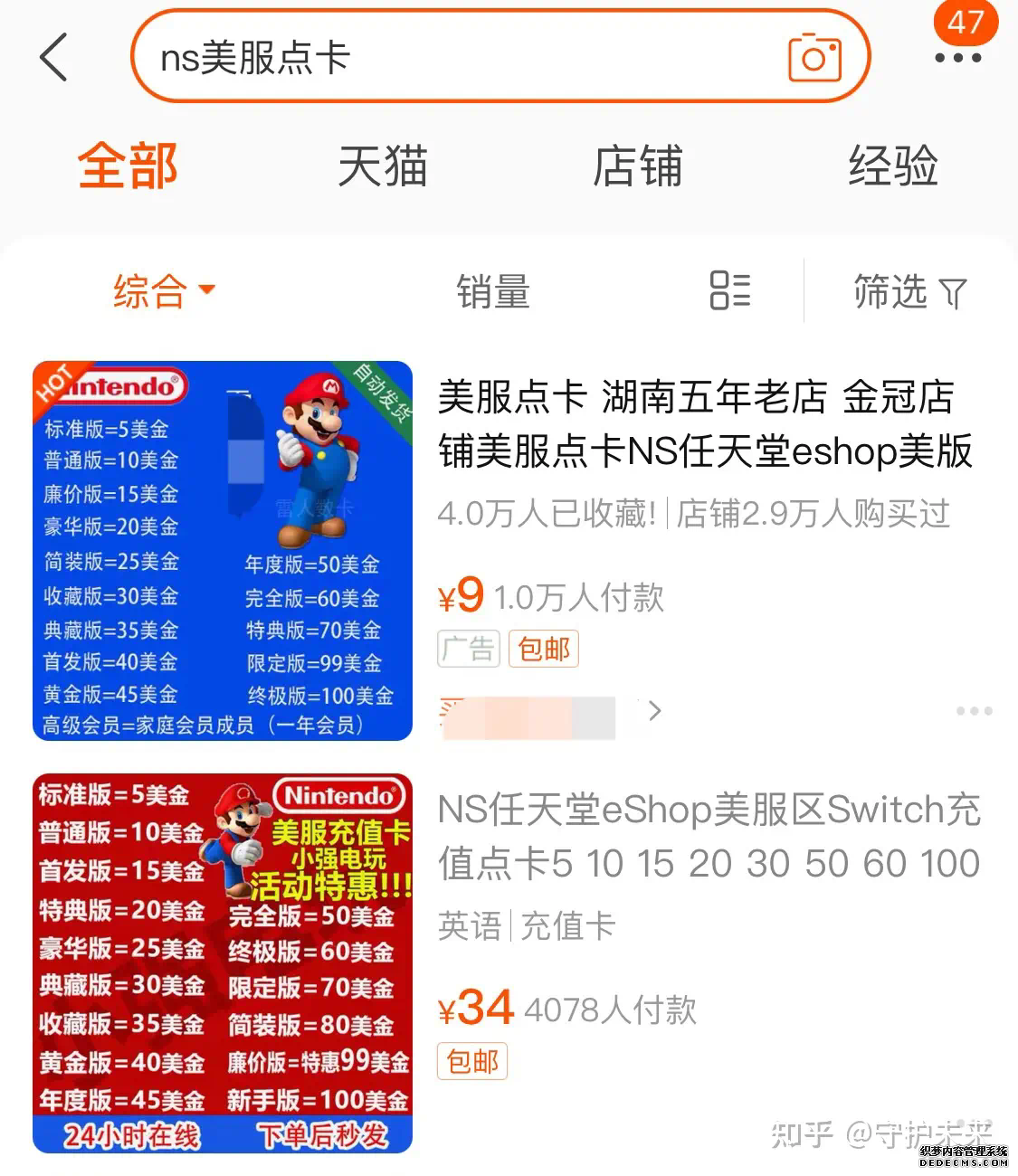Expand the 综合 sorting dropdown
This screenshot has width=1018, height=1176.
click(164, 291)
